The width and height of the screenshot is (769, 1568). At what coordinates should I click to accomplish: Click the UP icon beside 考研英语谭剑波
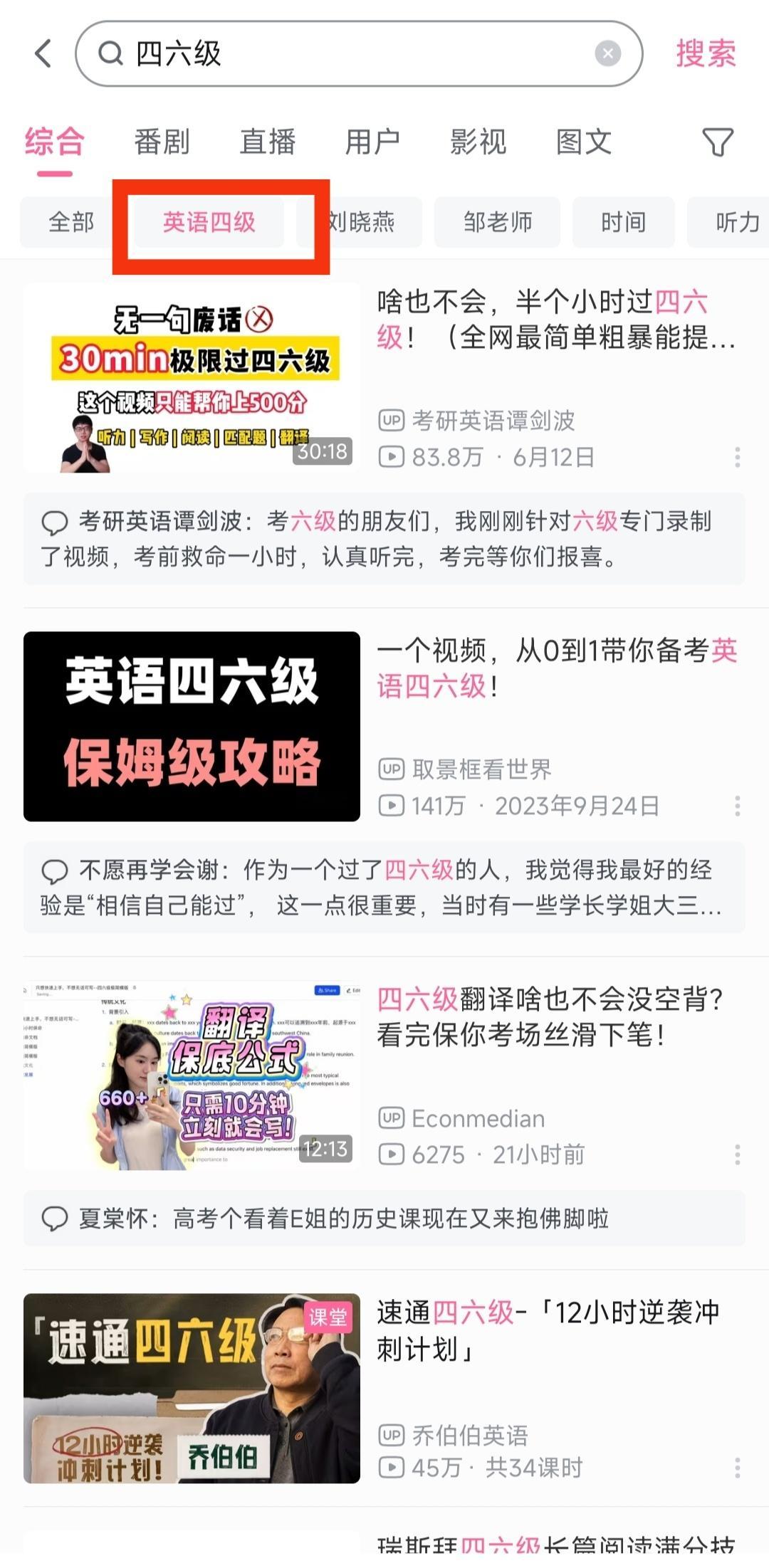tap(392, 420)
